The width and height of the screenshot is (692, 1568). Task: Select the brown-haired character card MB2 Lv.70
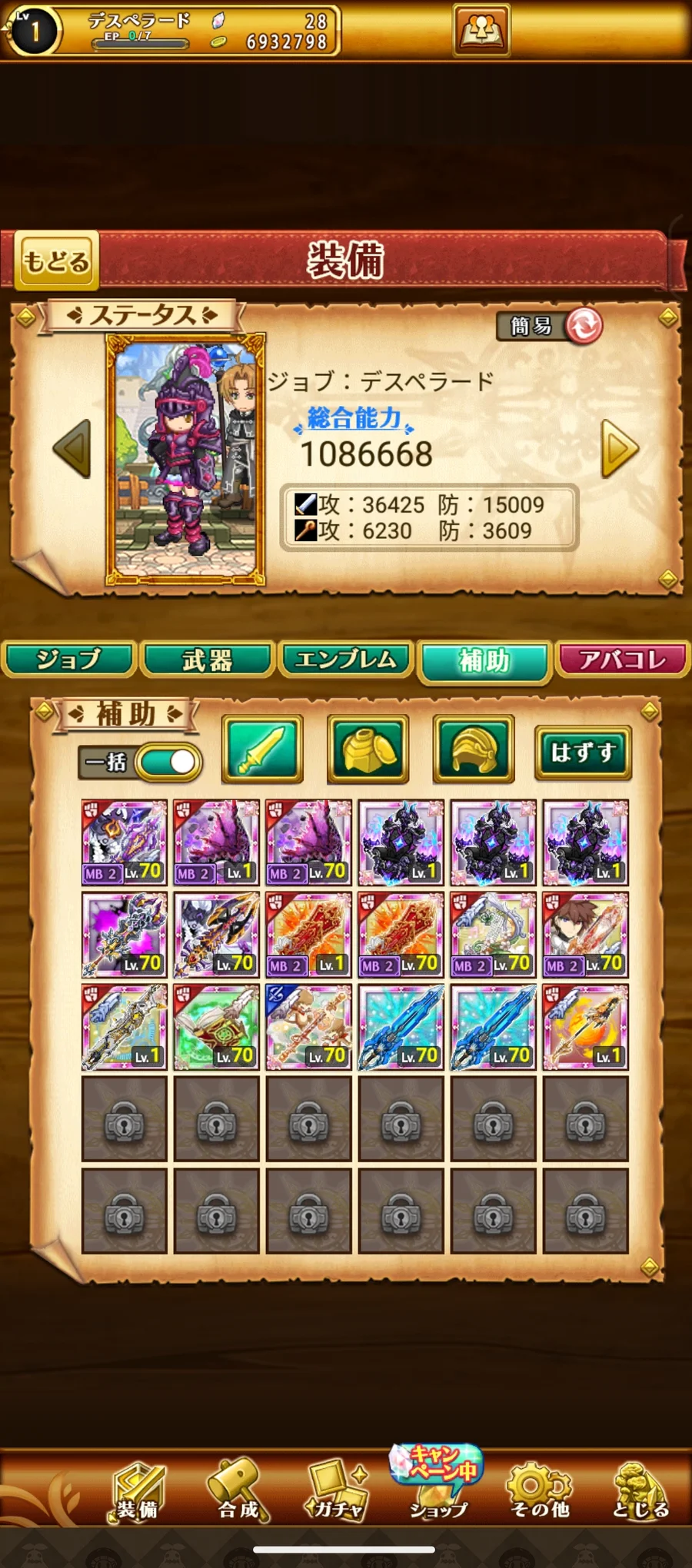coord(585,934)
